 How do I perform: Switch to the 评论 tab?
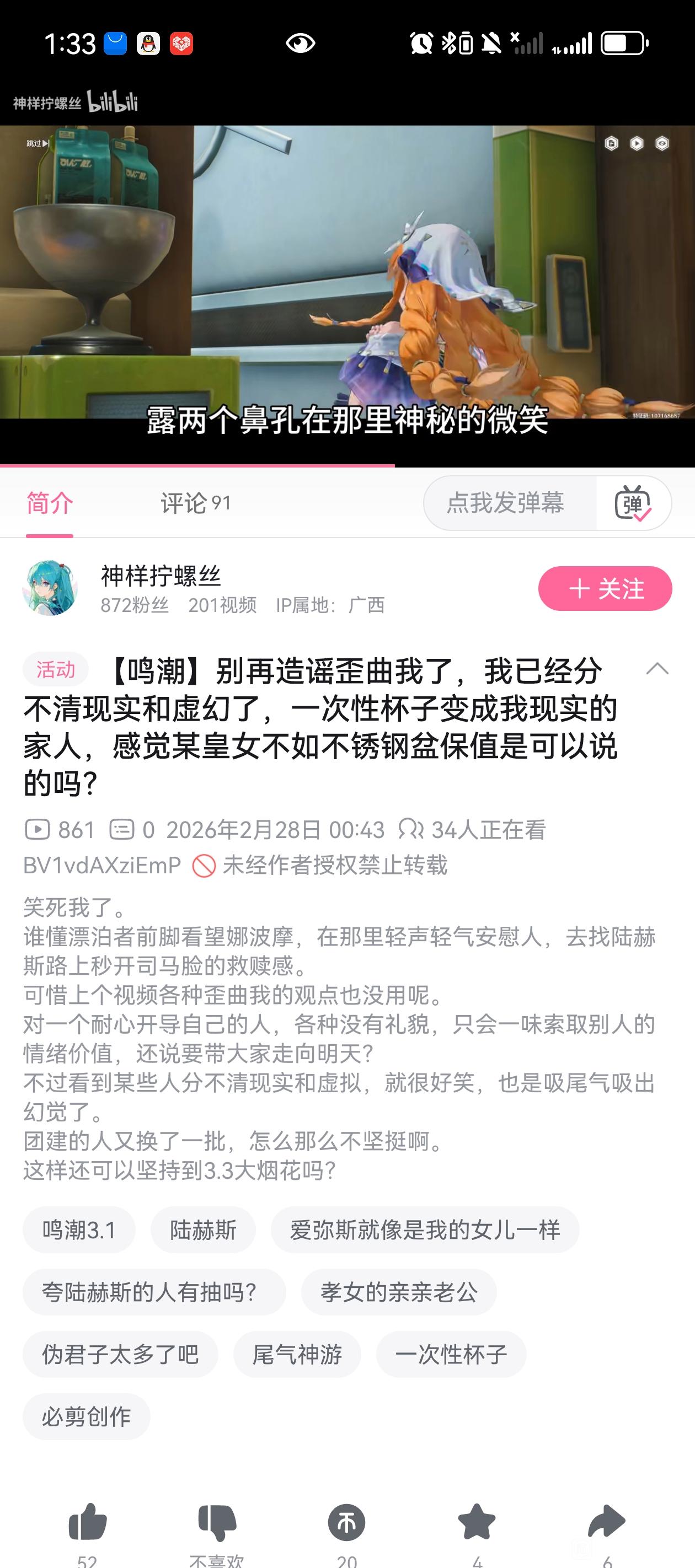[195, 503]
